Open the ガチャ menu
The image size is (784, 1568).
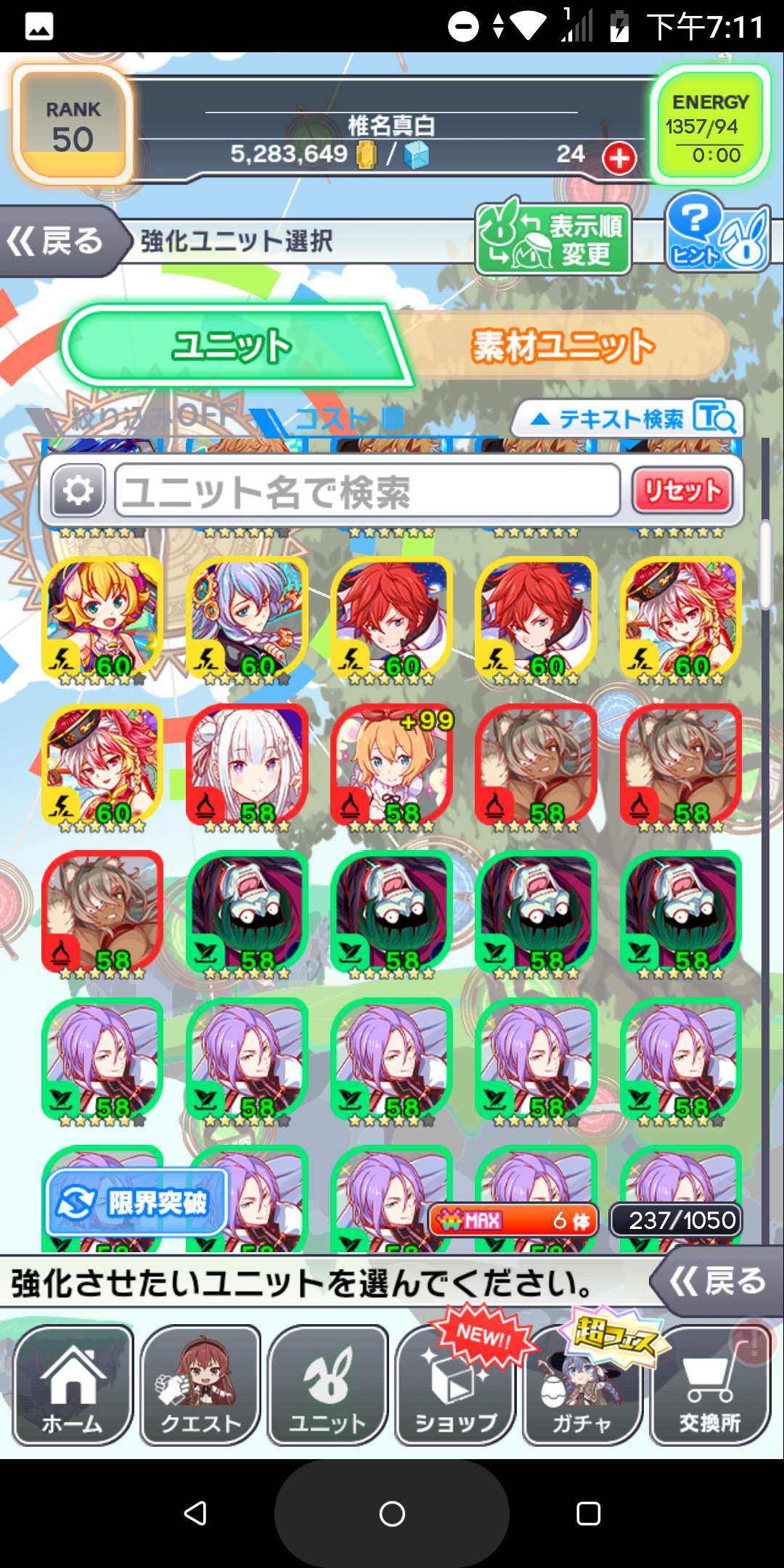[582, 1386]
